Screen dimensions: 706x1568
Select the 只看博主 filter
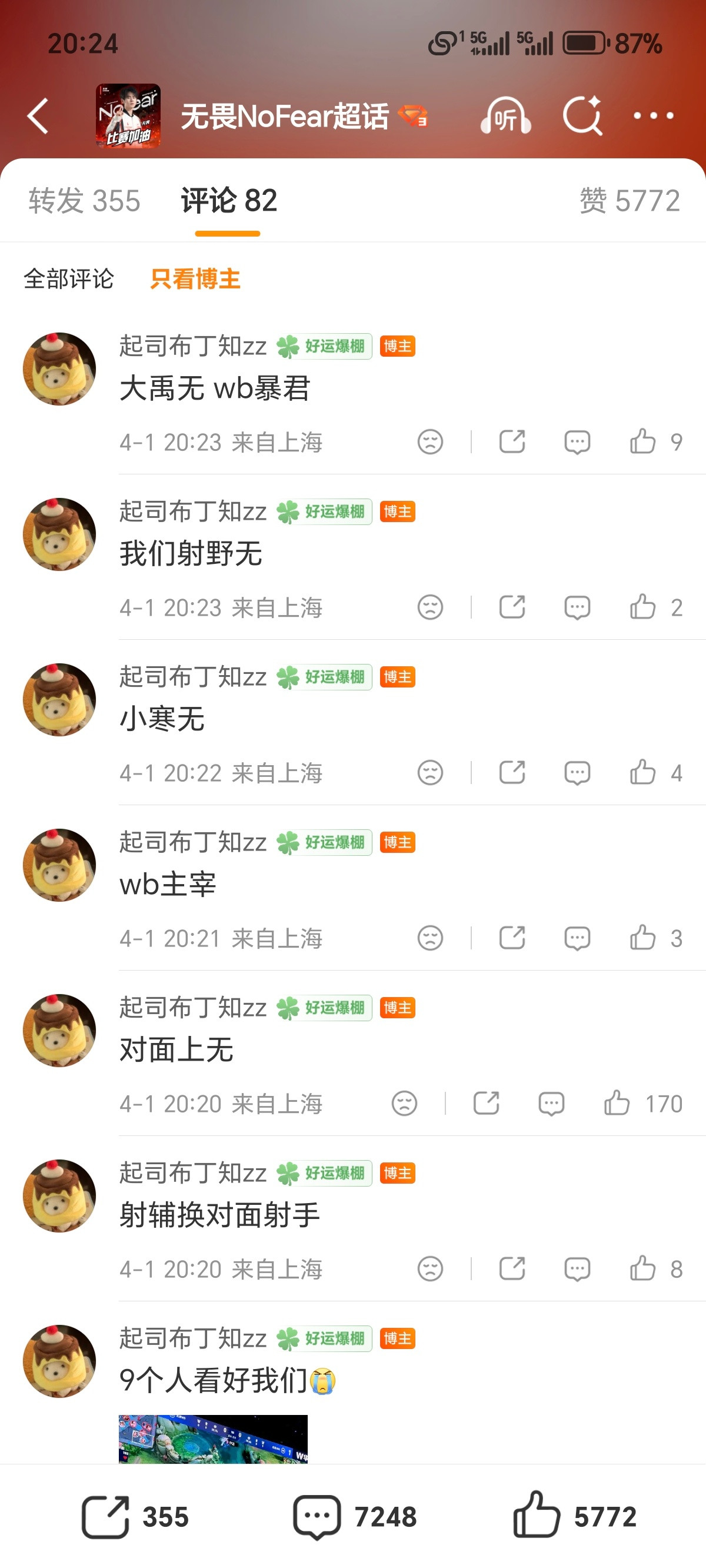pyautogui.click(x=194, y=278)
